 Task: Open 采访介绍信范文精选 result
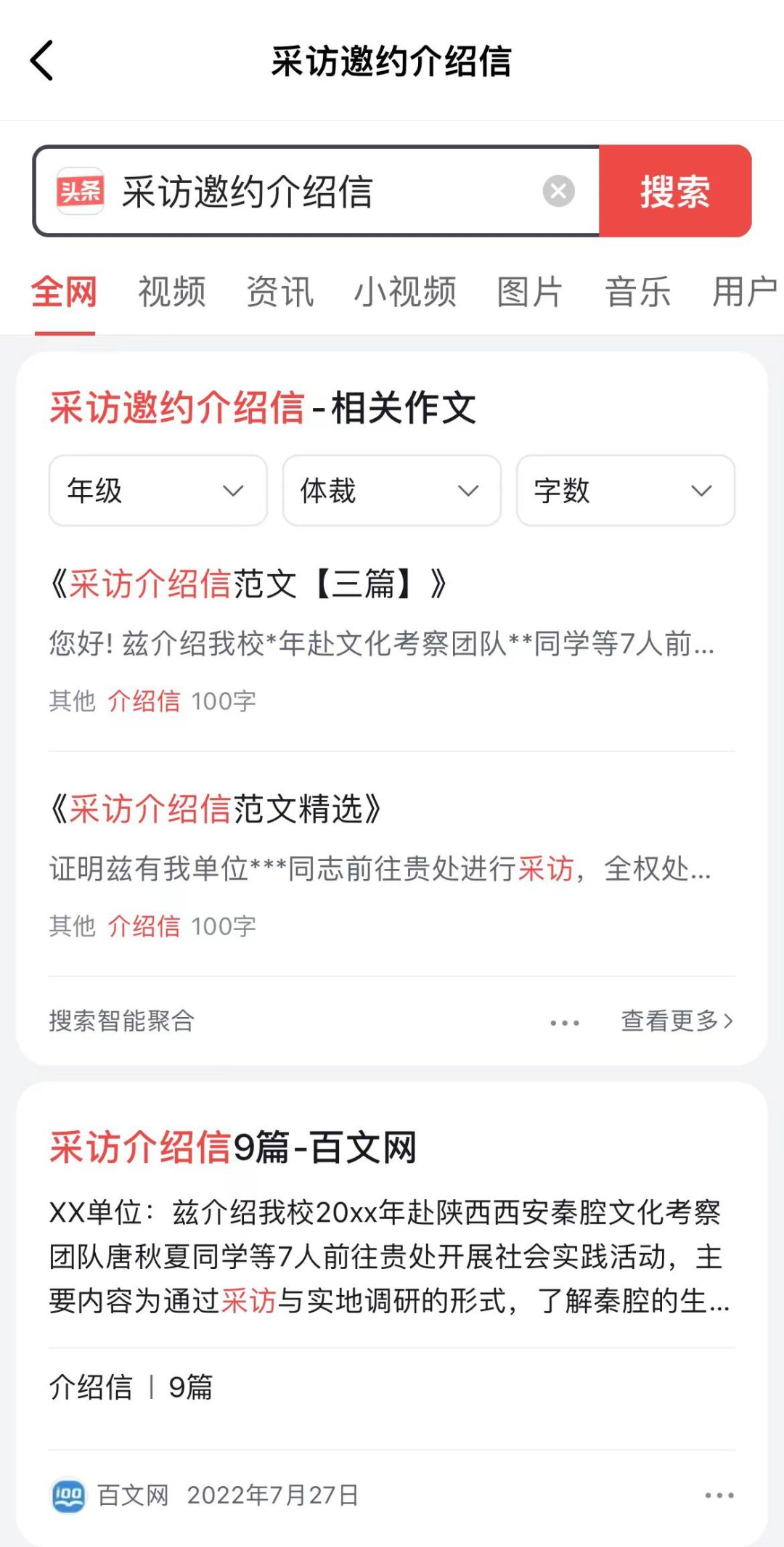[x=216, y=809]
